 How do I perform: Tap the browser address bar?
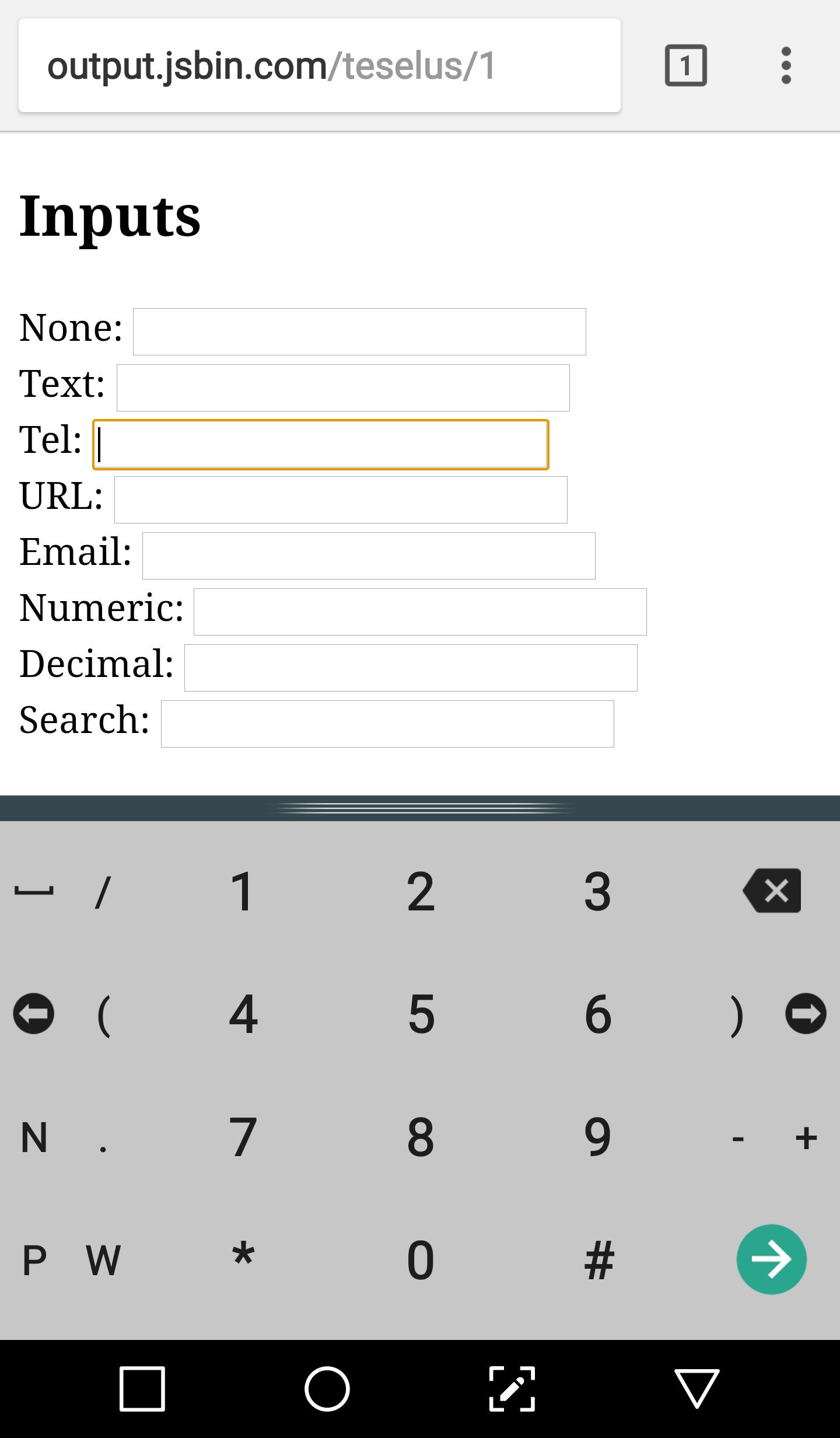pyautogui.click(x=319, y=65)
